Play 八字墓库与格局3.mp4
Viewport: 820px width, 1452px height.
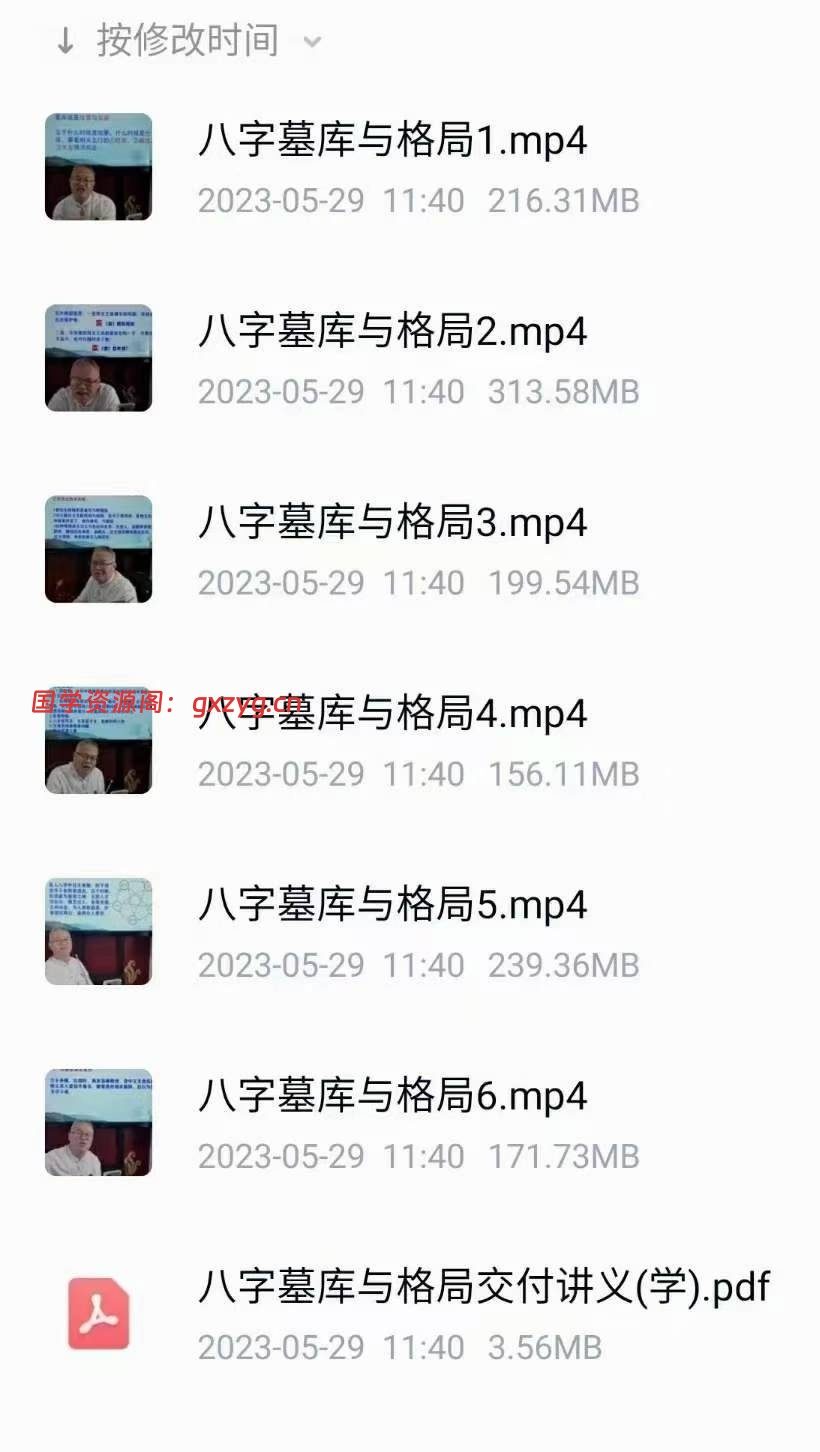tap(392, 524)
